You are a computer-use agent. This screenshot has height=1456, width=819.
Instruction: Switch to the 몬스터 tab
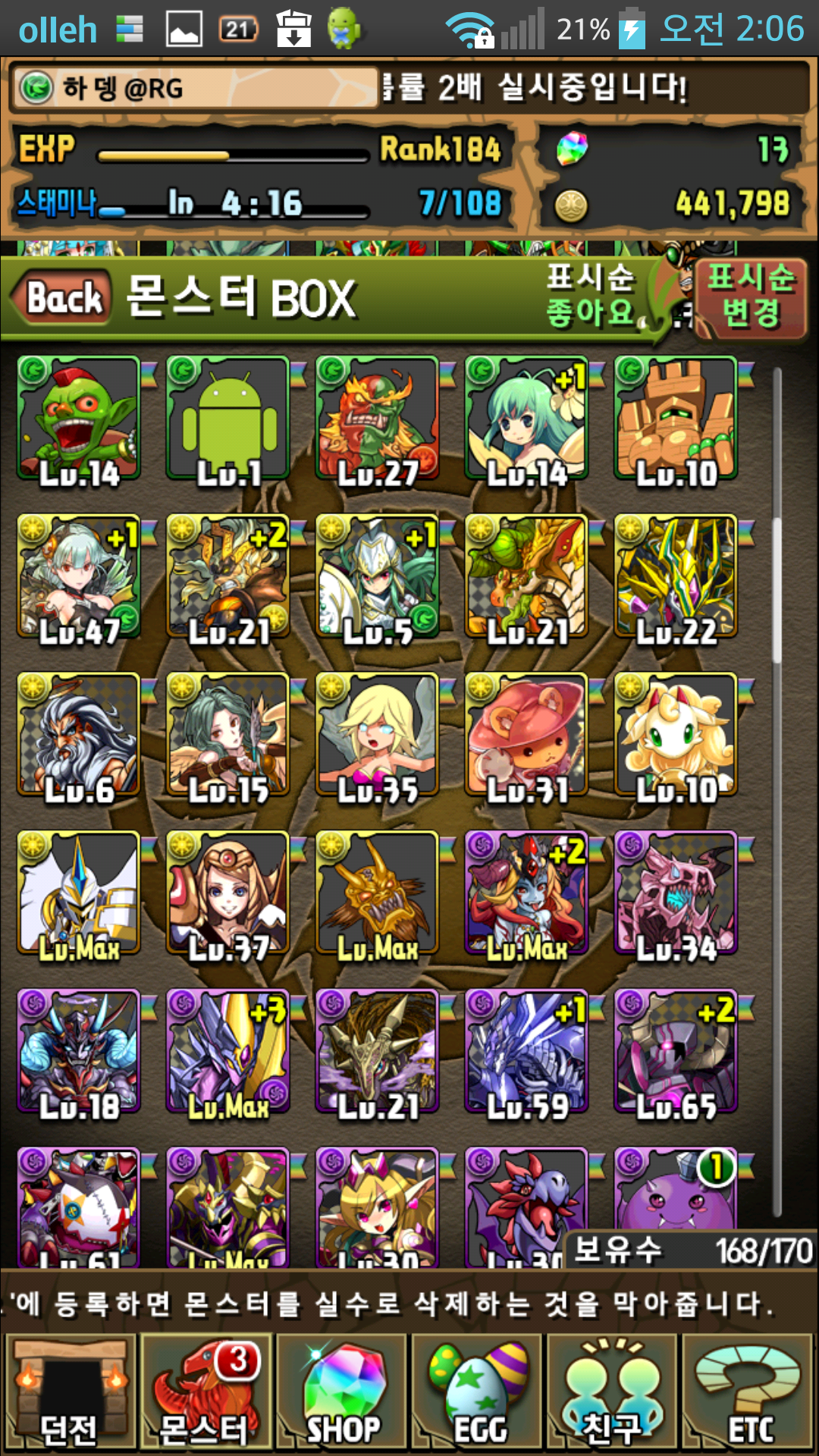pos(205,1392)
